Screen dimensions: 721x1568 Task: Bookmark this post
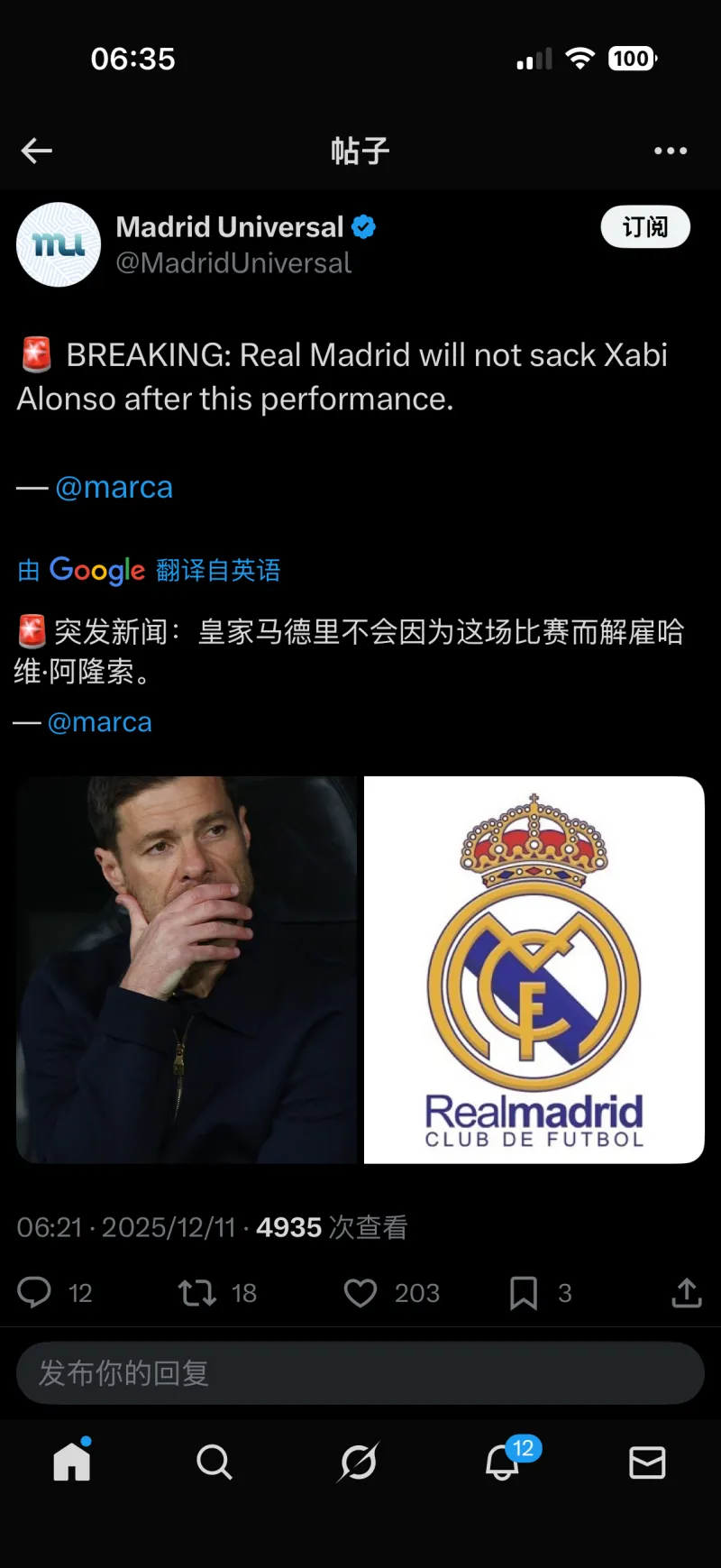click(x=523, y=1293)
